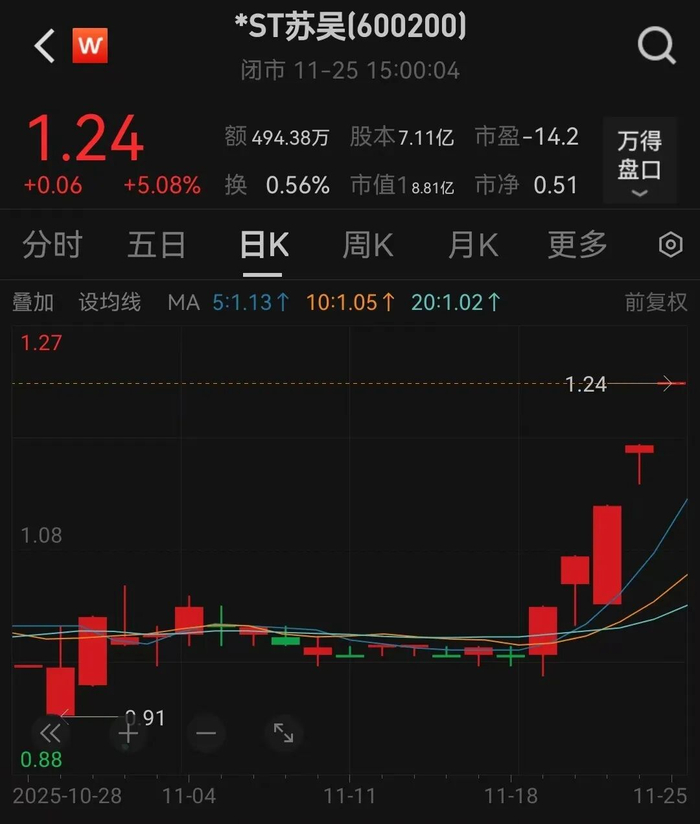Open the 更多 chart period options
The height and width of the screenshot is (824, 700).
[577, 244]
